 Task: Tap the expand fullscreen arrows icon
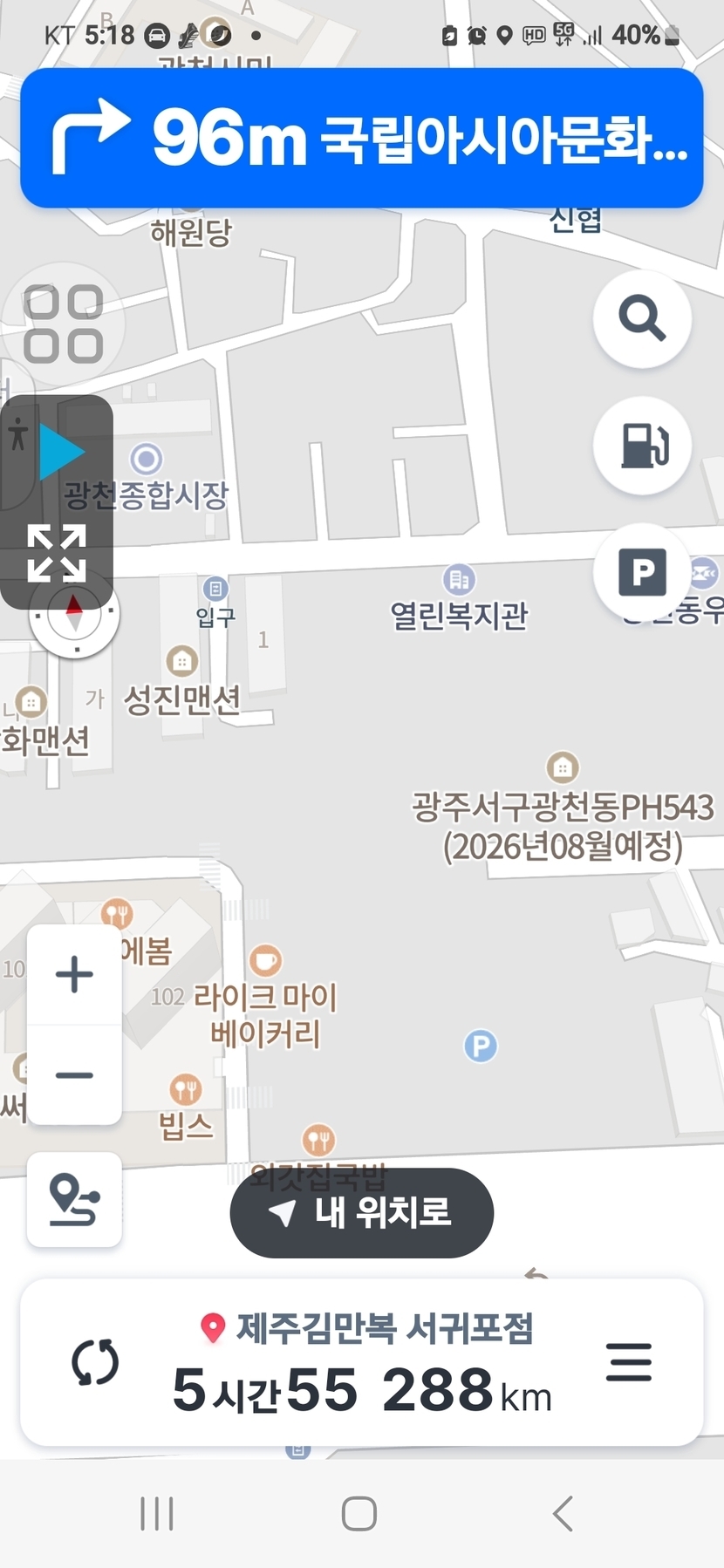click(x=57, y=553)
